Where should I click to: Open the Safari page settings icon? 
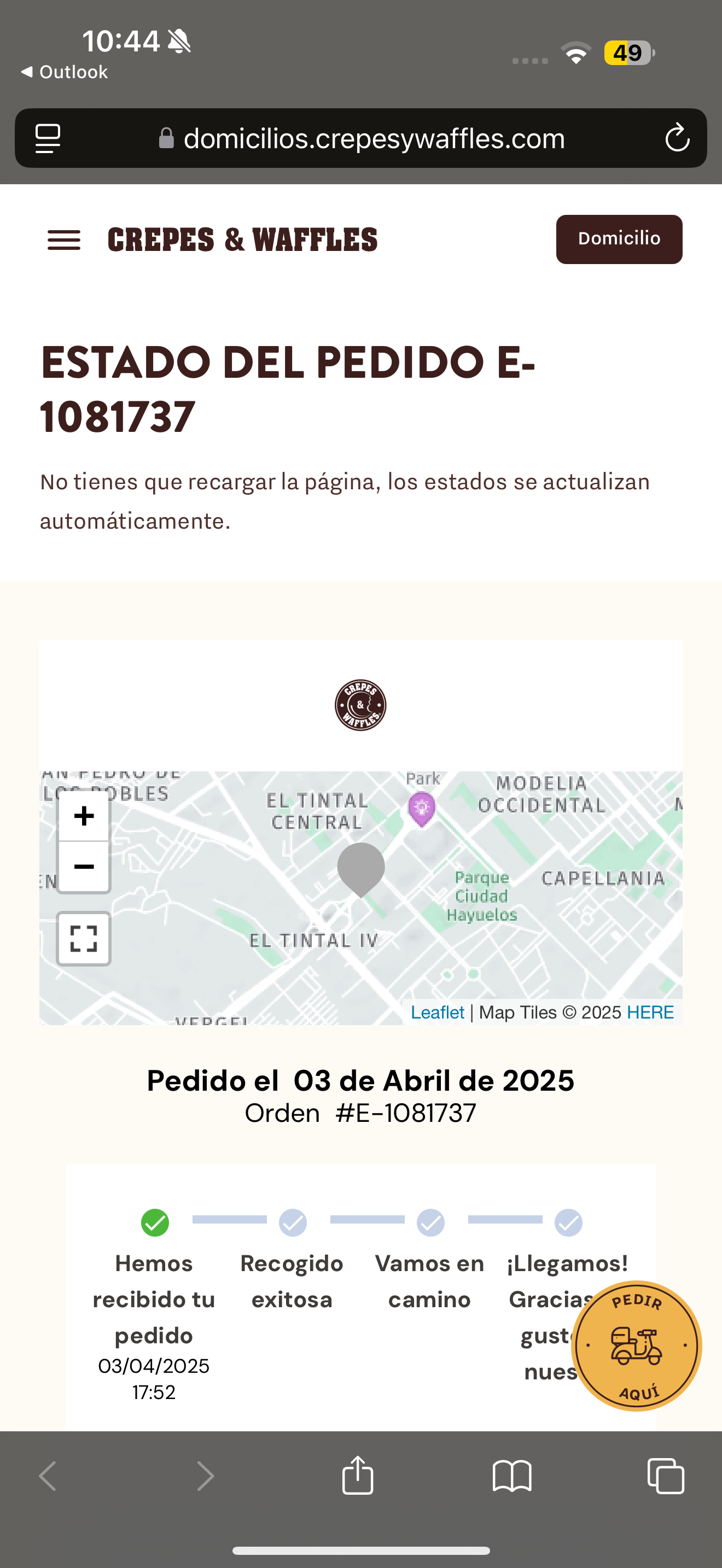(x=48, y=138)
